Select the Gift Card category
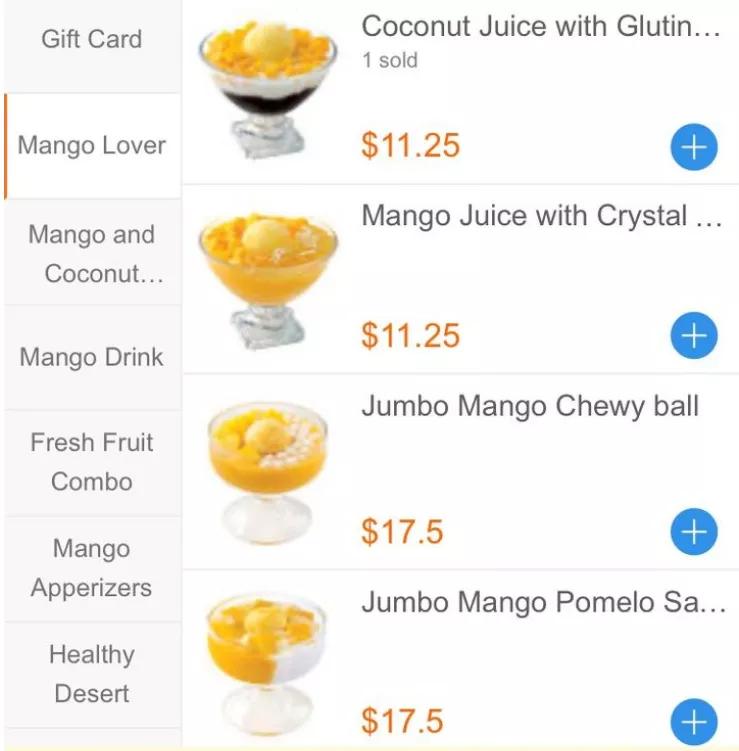Image resolution: width=739 pixels, height=751 pixels. click(92, 40)
